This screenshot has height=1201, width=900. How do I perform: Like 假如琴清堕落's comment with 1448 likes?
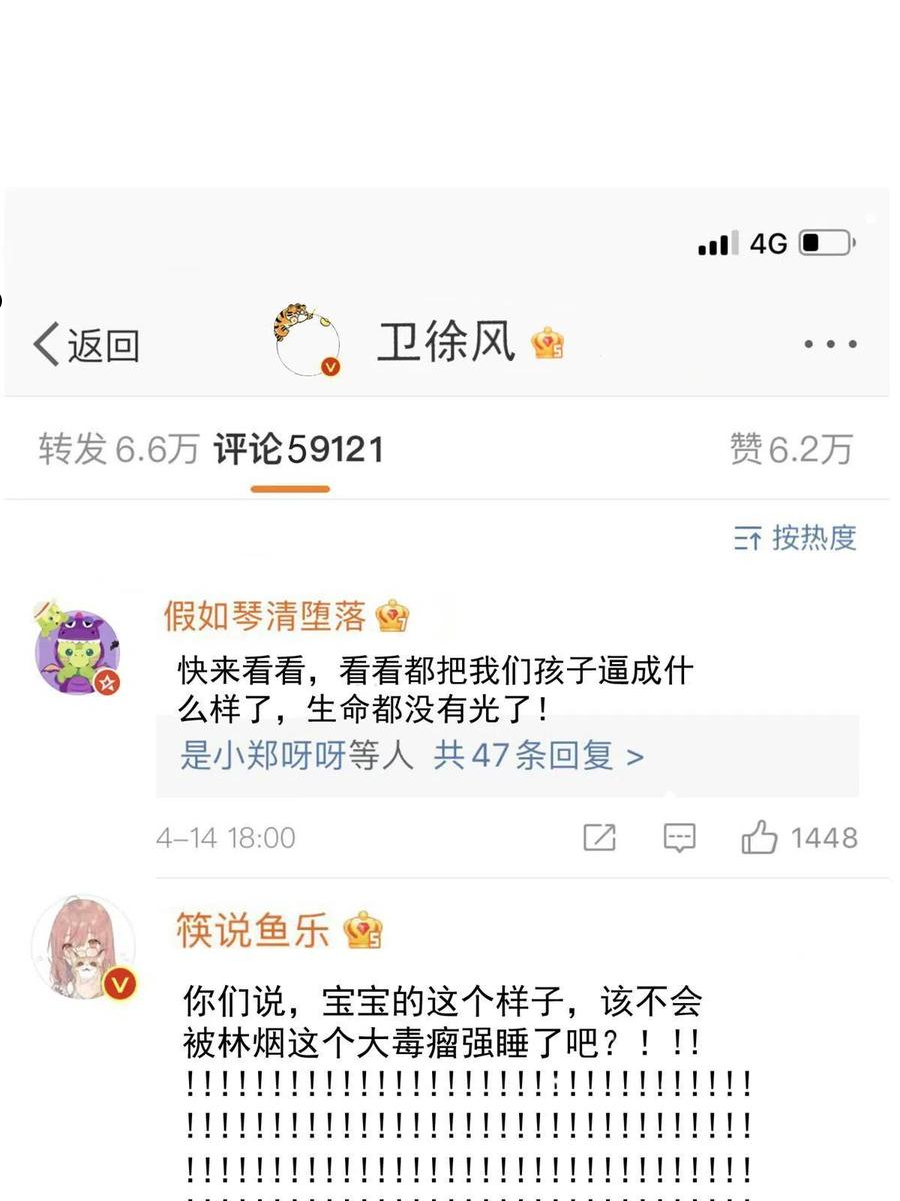760,838
